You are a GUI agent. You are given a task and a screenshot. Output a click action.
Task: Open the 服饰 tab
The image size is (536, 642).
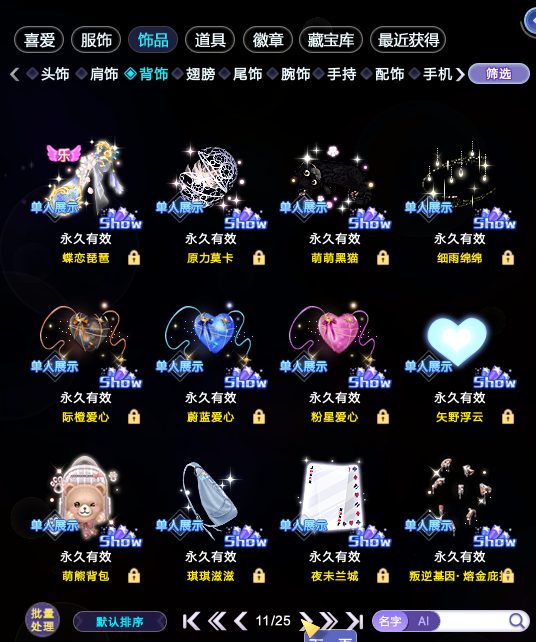(96, 40)
